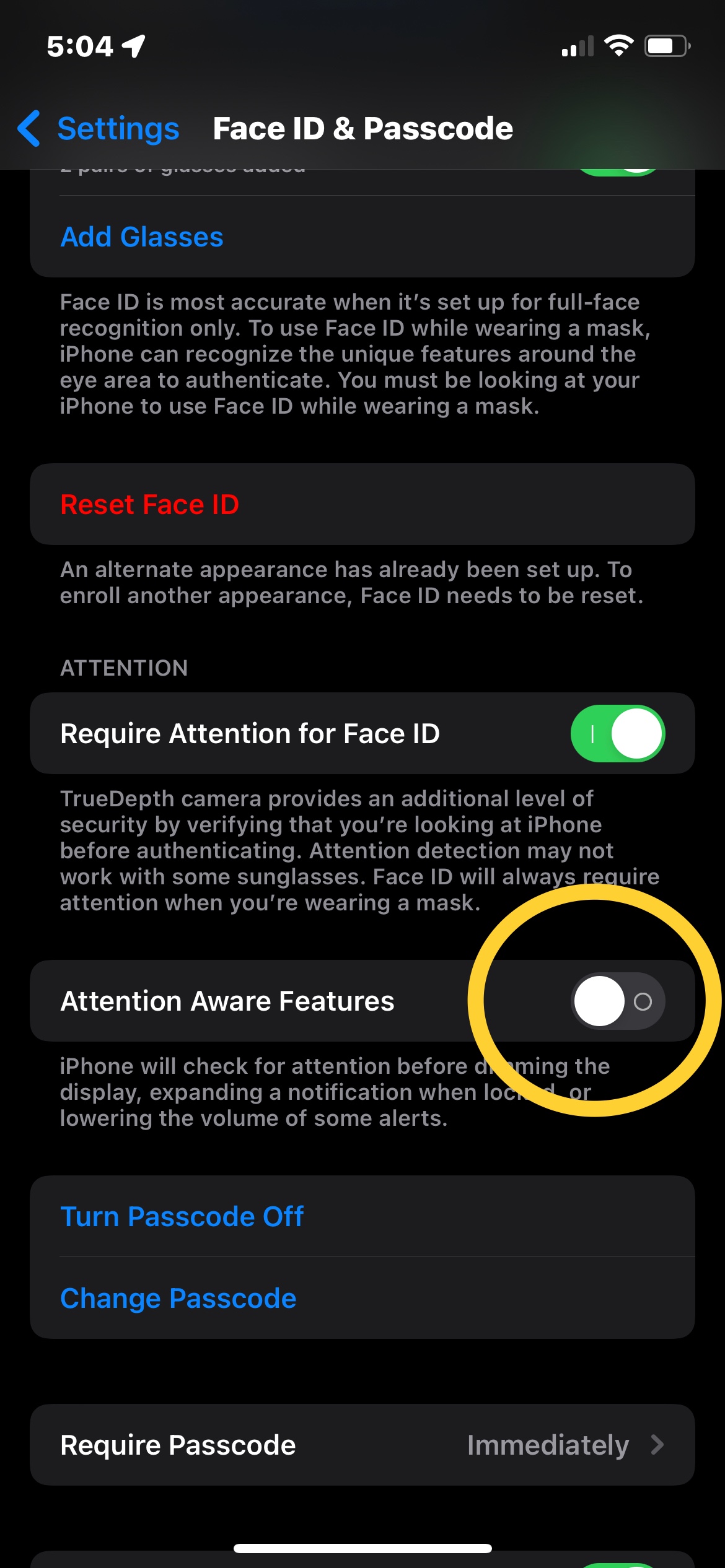Enable Attention Aware Features
This screenshot has height=1568, width=725.
coord(617,1001)
